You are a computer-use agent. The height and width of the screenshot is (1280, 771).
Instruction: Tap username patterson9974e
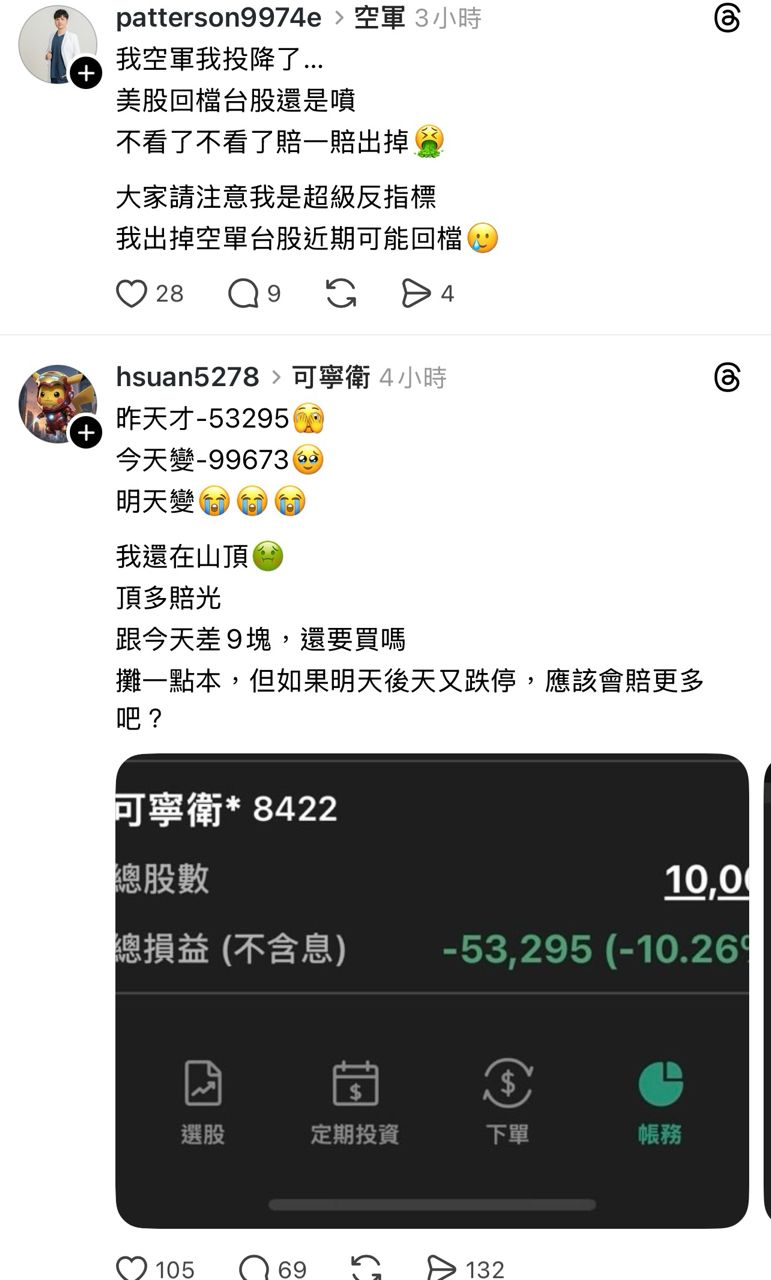219,18
